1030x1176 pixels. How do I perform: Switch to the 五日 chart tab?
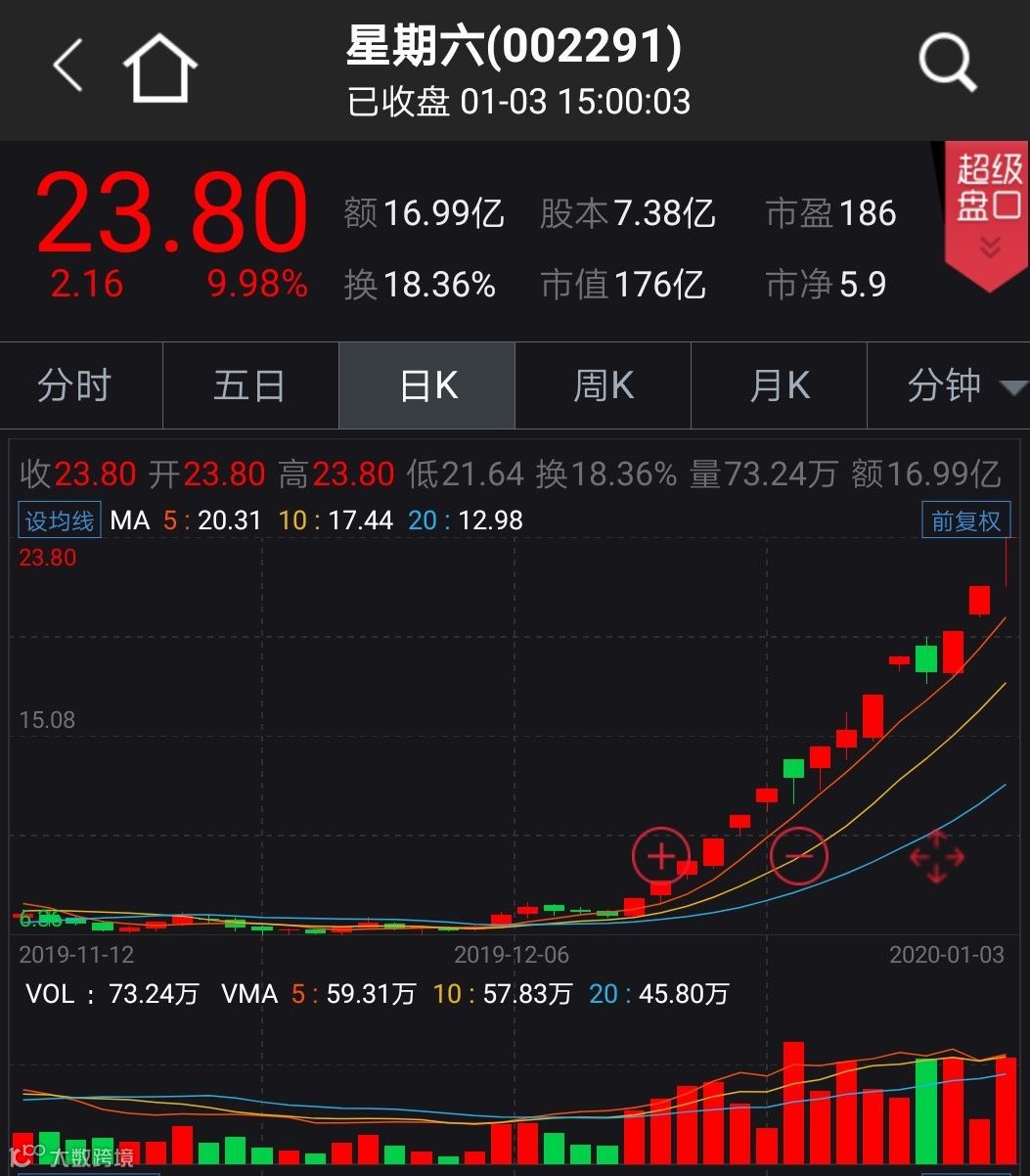(x=249, y=385)
